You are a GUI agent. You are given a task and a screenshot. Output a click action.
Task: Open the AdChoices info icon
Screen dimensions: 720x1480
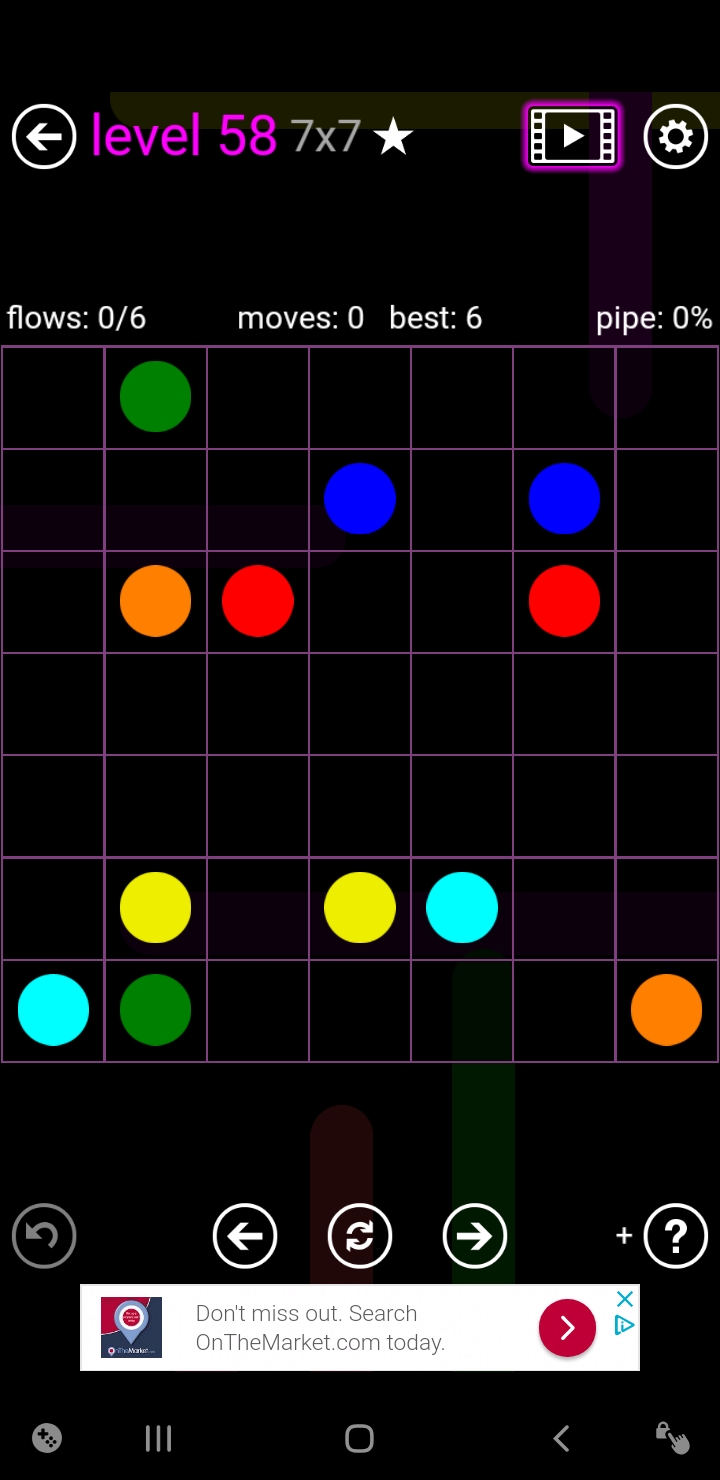click(625, 1325)
